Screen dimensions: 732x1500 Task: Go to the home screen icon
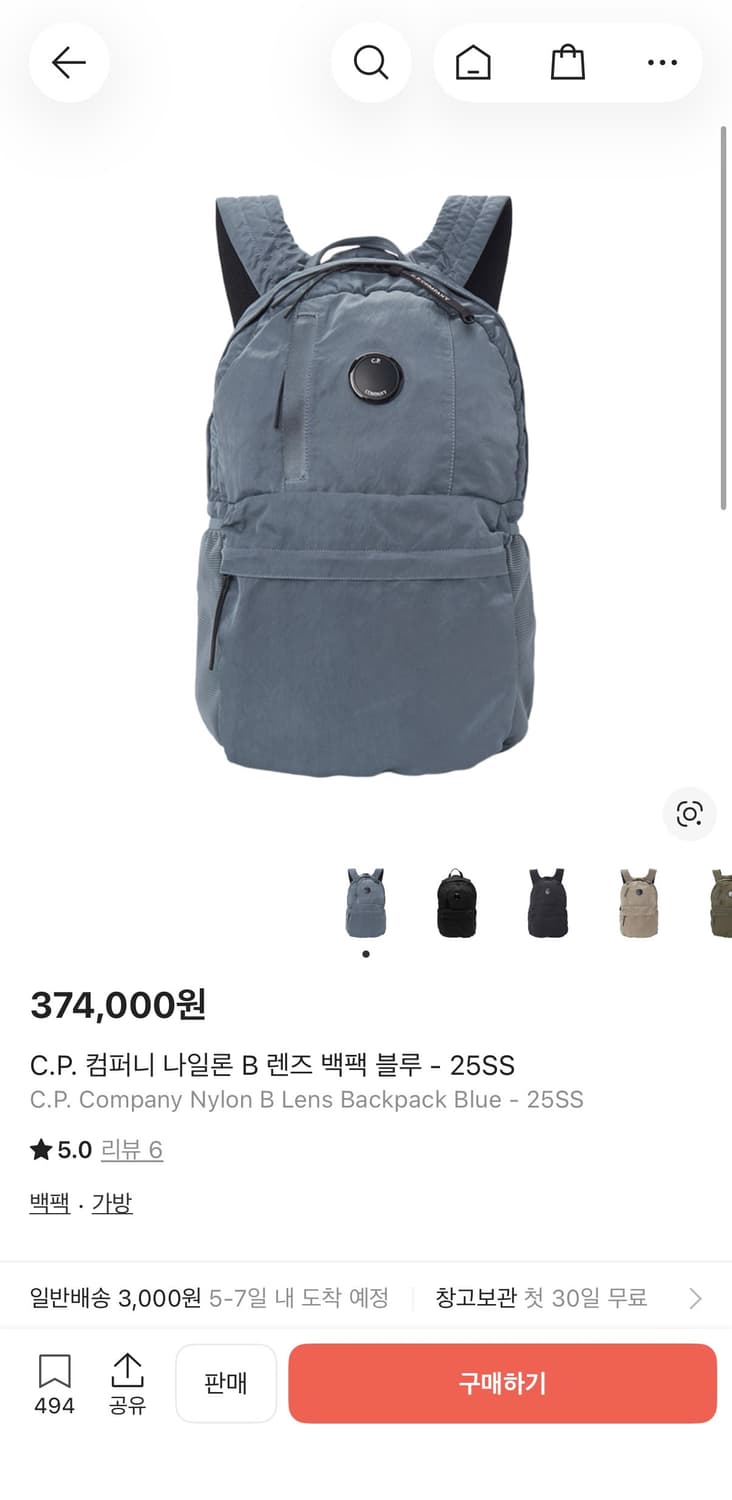tap(473, 61)
